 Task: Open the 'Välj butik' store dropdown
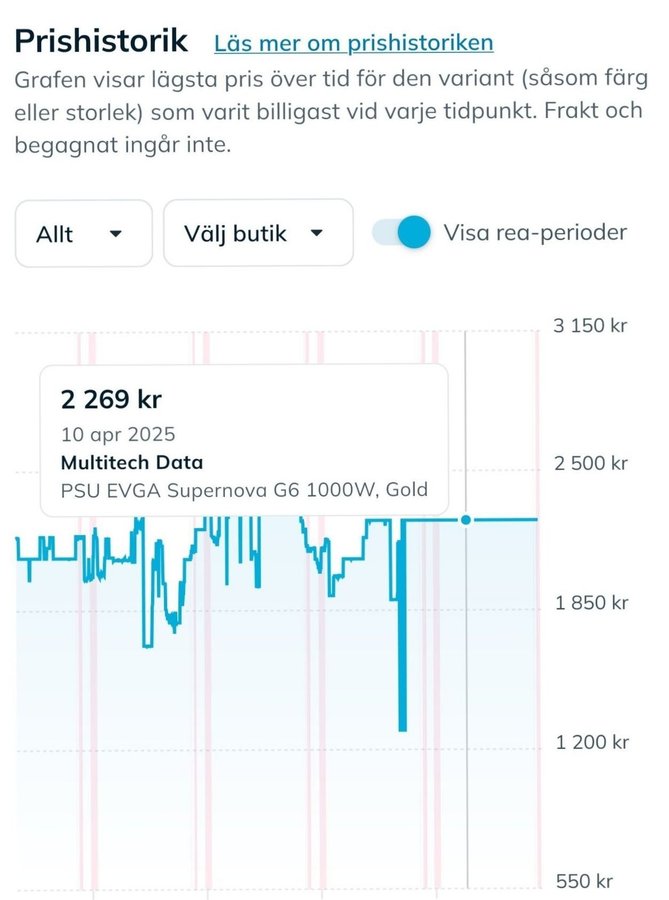(x=258, y=234)
